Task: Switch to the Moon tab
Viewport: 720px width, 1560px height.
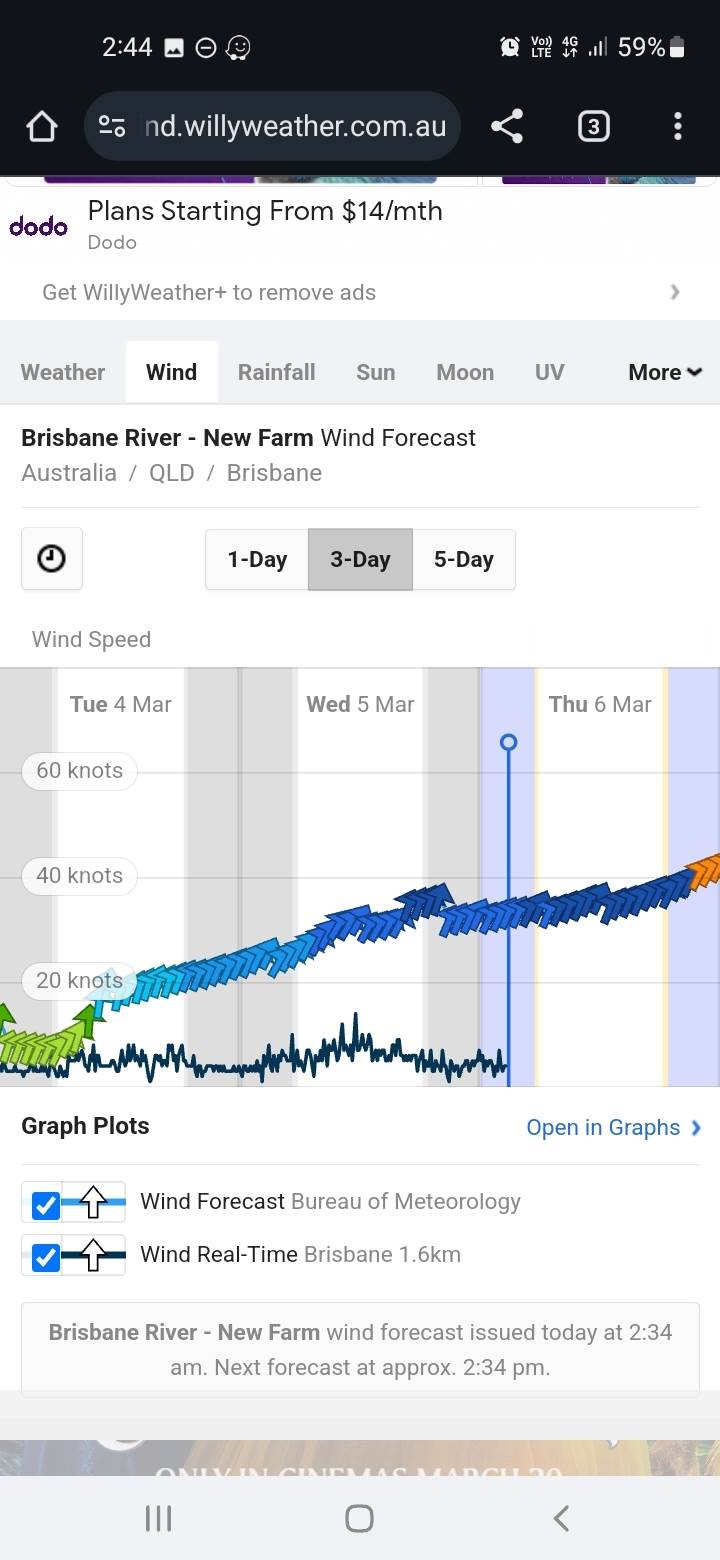Action: [465, 372]
